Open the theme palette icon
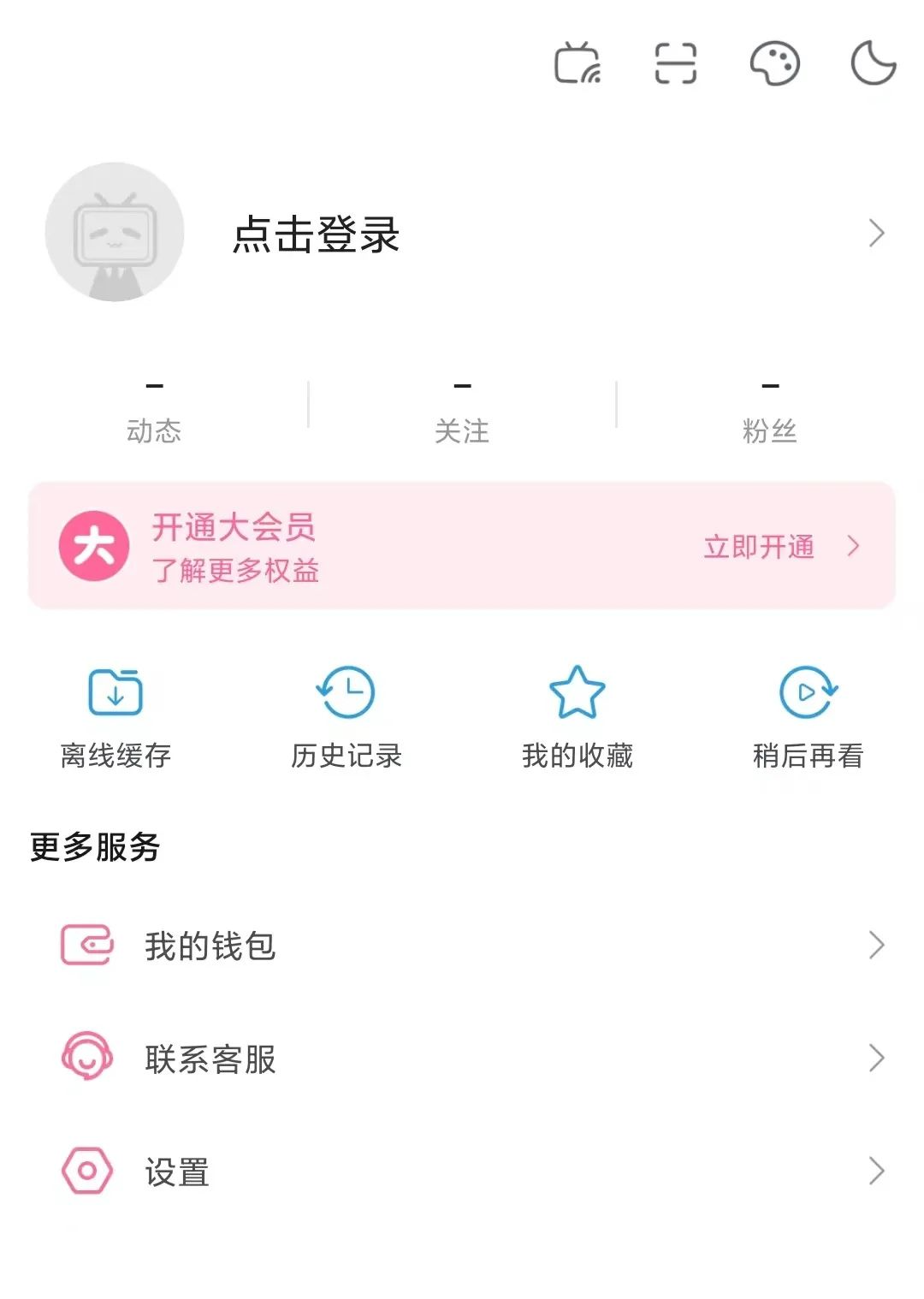The width and height of the screenshot is (924, 1299). [x=774, y=63]
